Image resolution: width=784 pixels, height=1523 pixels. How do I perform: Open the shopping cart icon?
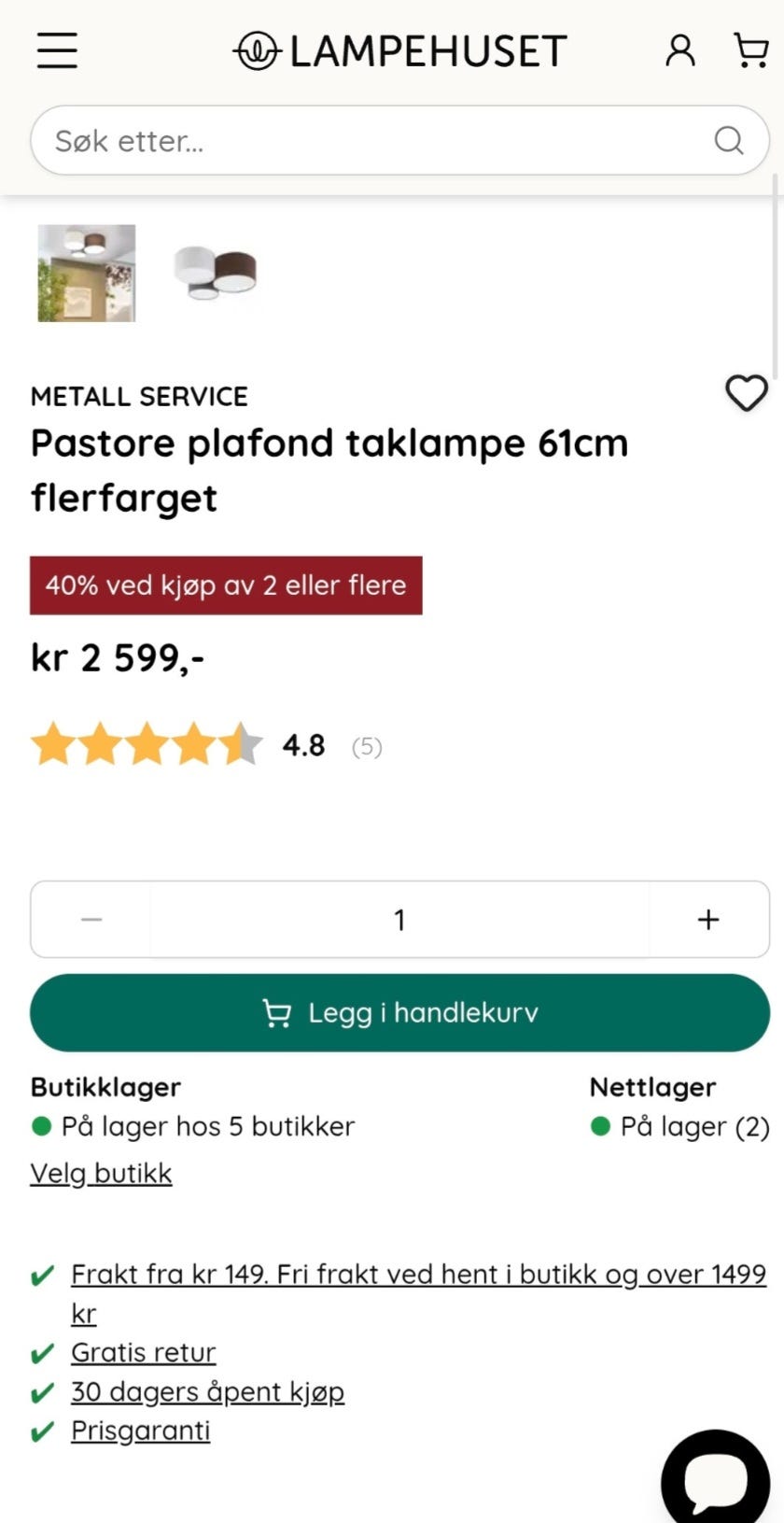pyautogui.click(x=750, y=50)
